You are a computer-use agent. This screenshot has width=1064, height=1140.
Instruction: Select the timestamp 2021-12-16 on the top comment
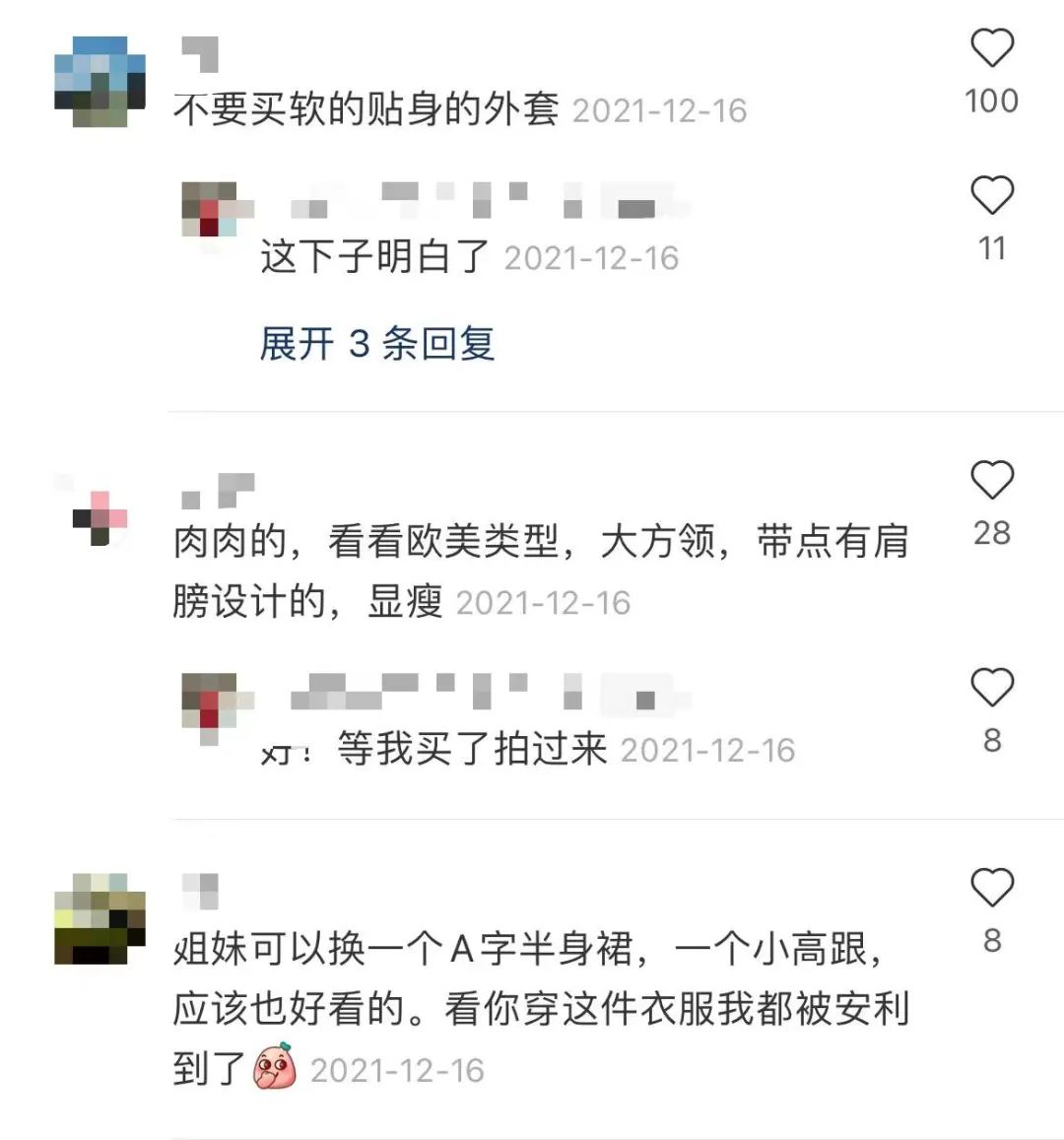[664, 110]
